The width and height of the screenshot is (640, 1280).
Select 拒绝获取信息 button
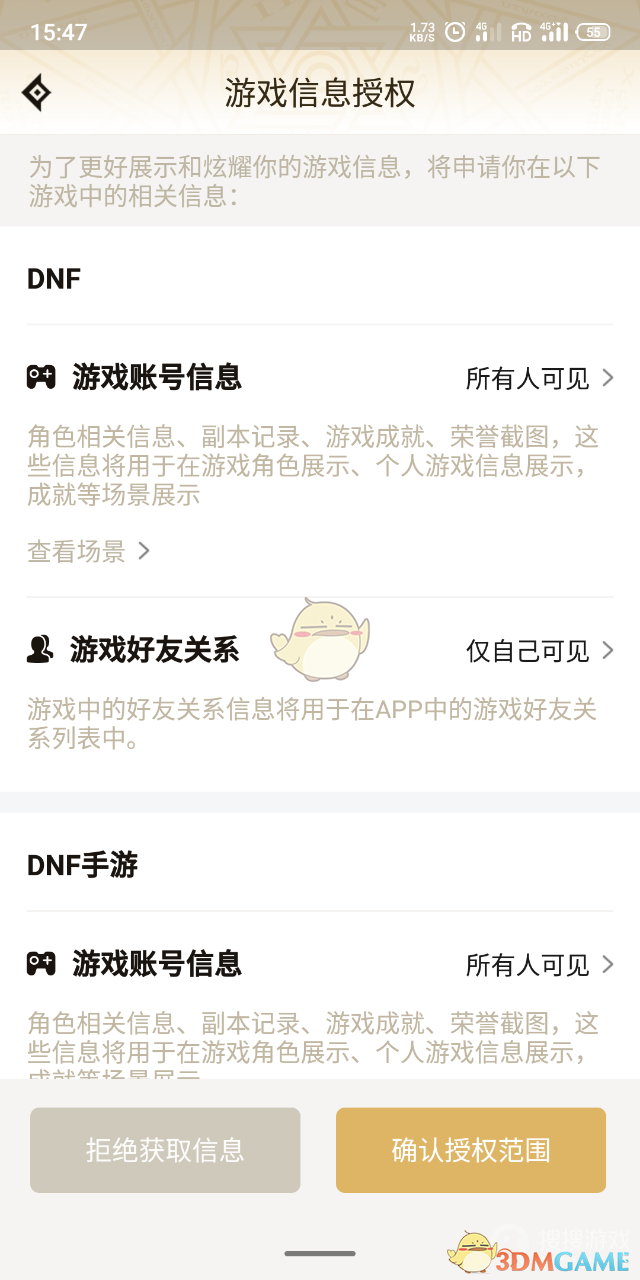tap(165, 1150)
